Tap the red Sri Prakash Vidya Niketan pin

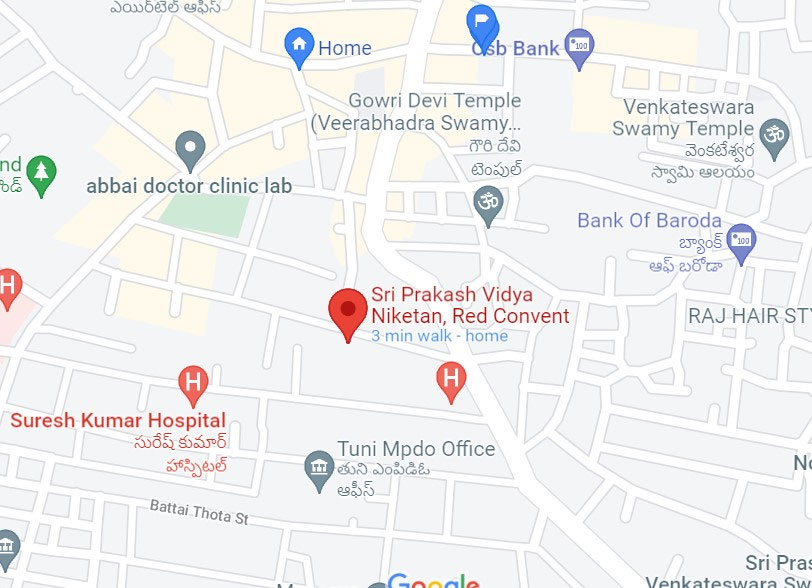point(347,310)
